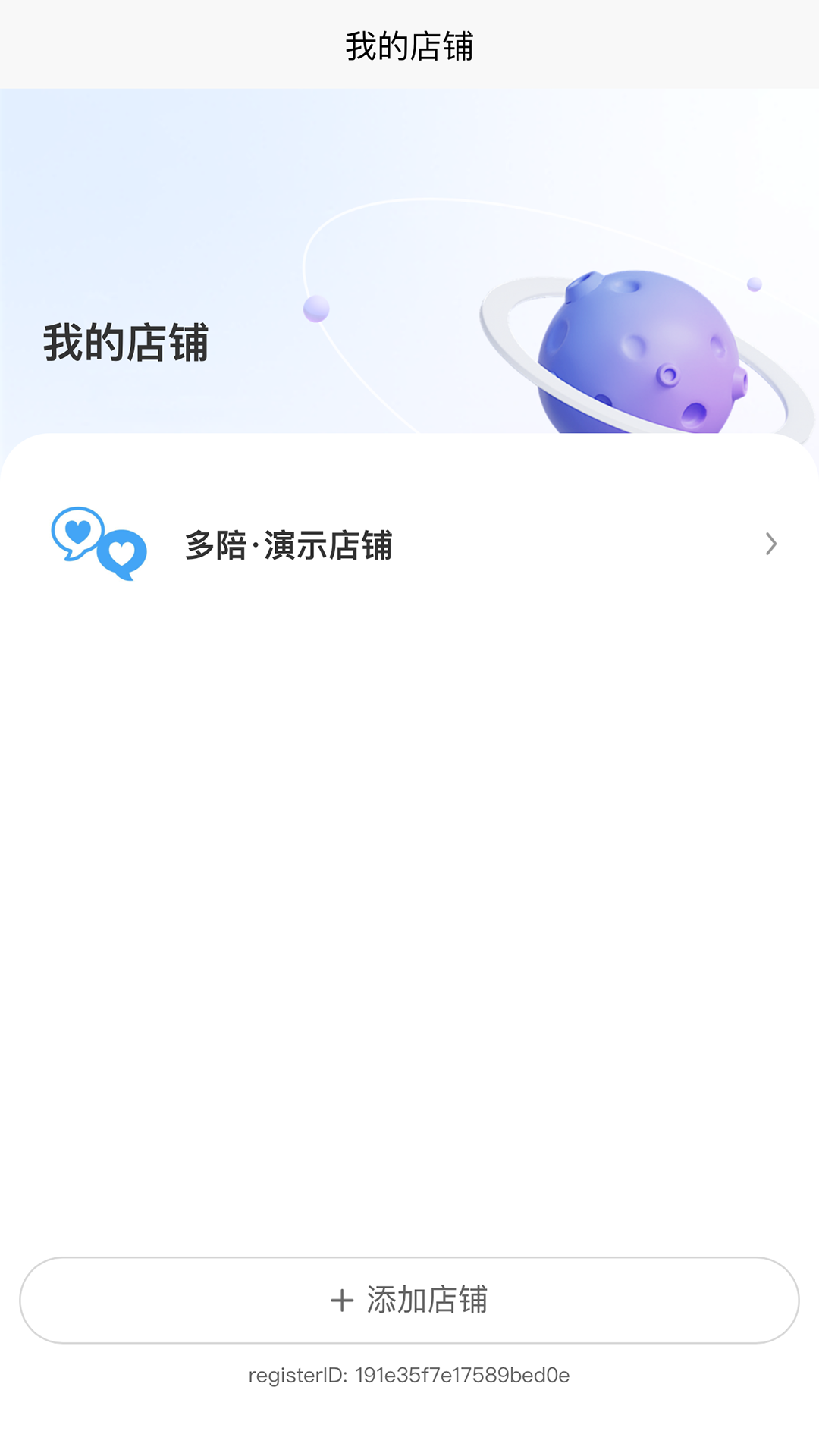Tap the 添加店铺 button

[409, 1300]
